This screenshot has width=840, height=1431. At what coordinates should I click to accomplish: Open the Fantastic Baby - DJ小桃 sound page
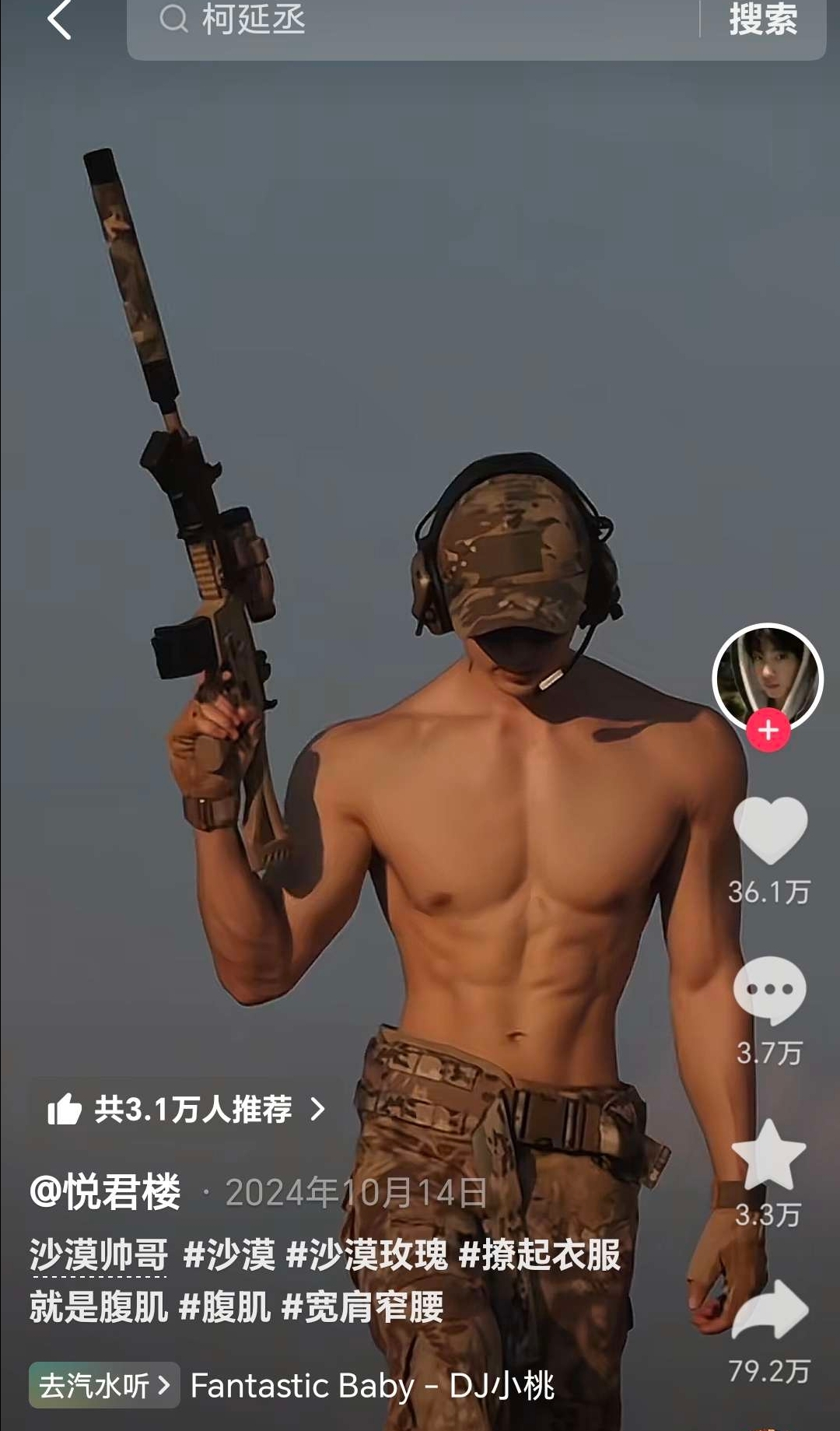(372, 1386)
